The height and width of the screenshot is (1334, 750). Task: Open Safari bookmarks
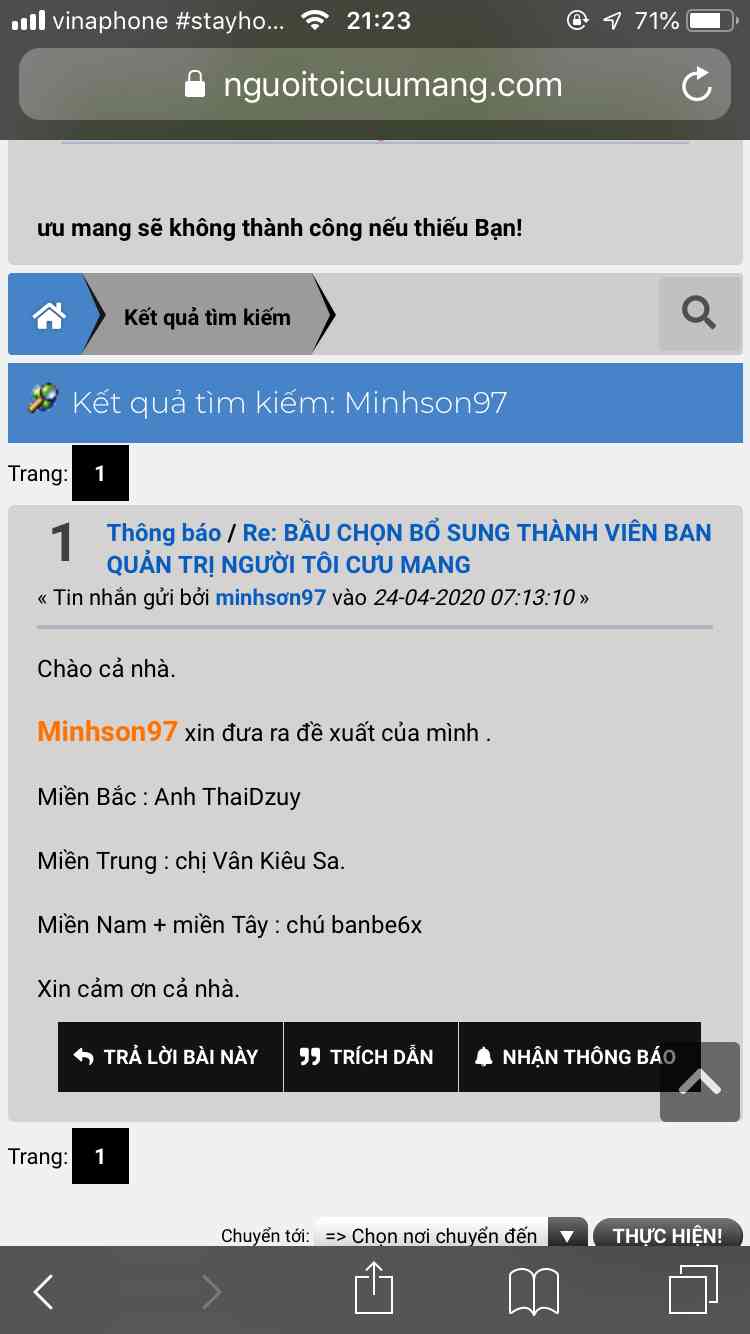(533, 1293)
